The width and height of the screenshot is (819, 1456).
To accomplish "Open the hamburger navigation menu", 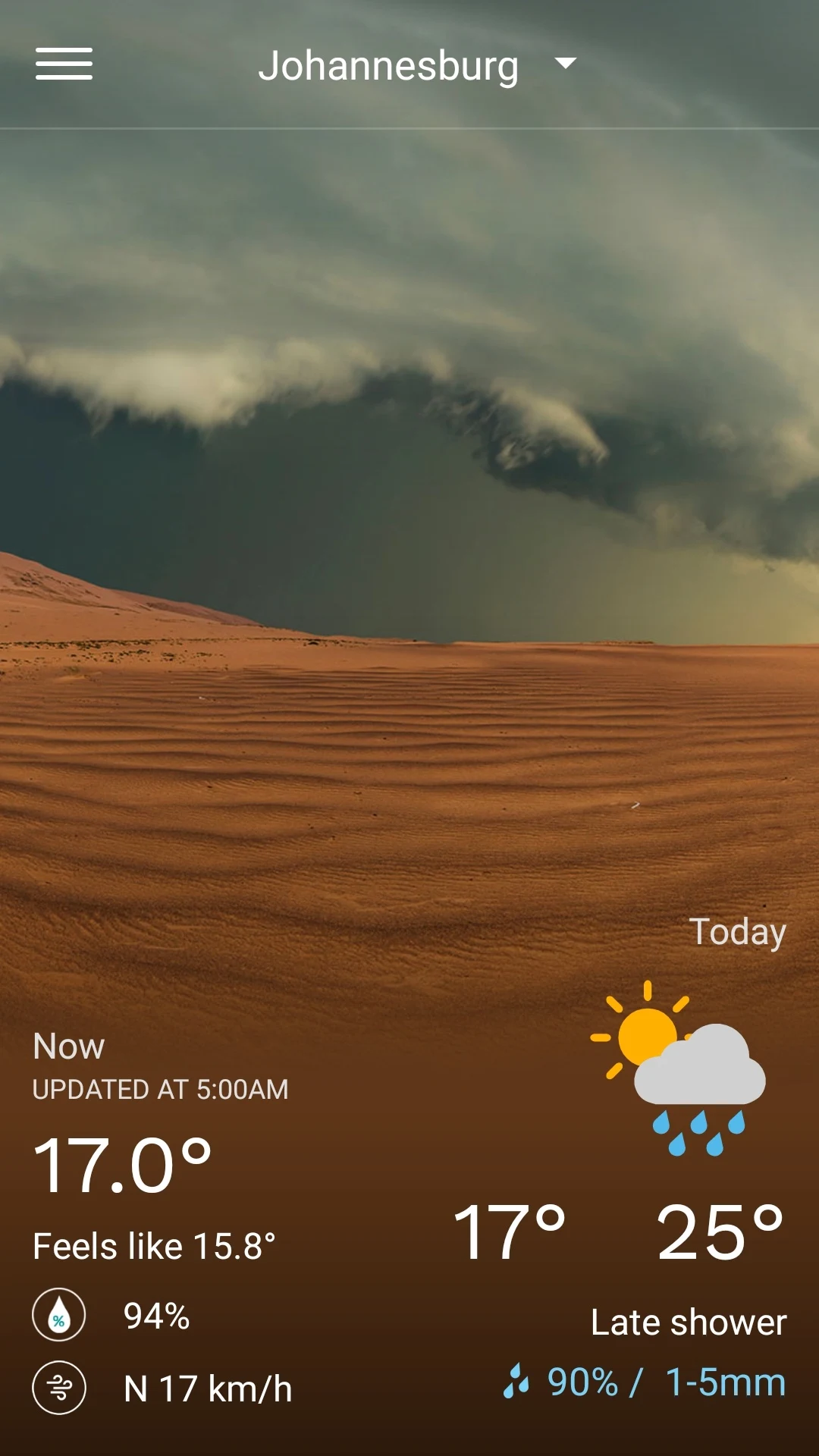I will click(x=64, y=64).
